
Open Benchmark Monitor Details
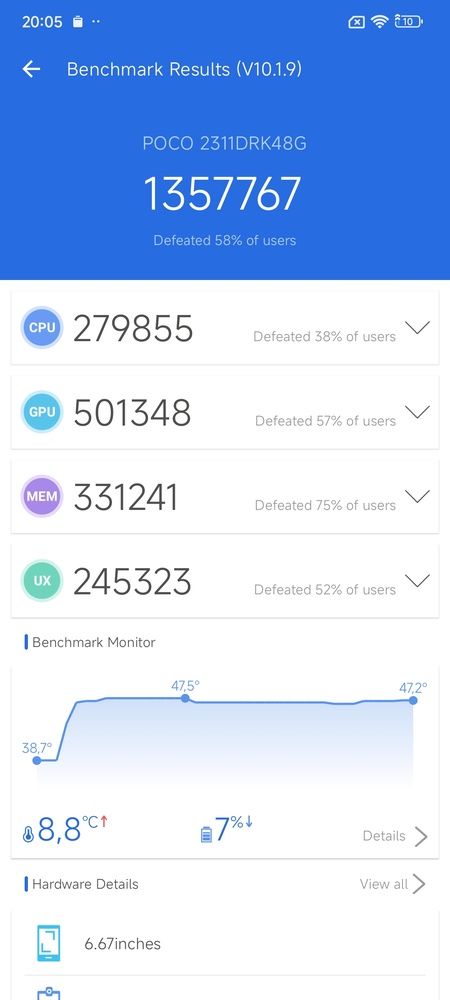395,835
